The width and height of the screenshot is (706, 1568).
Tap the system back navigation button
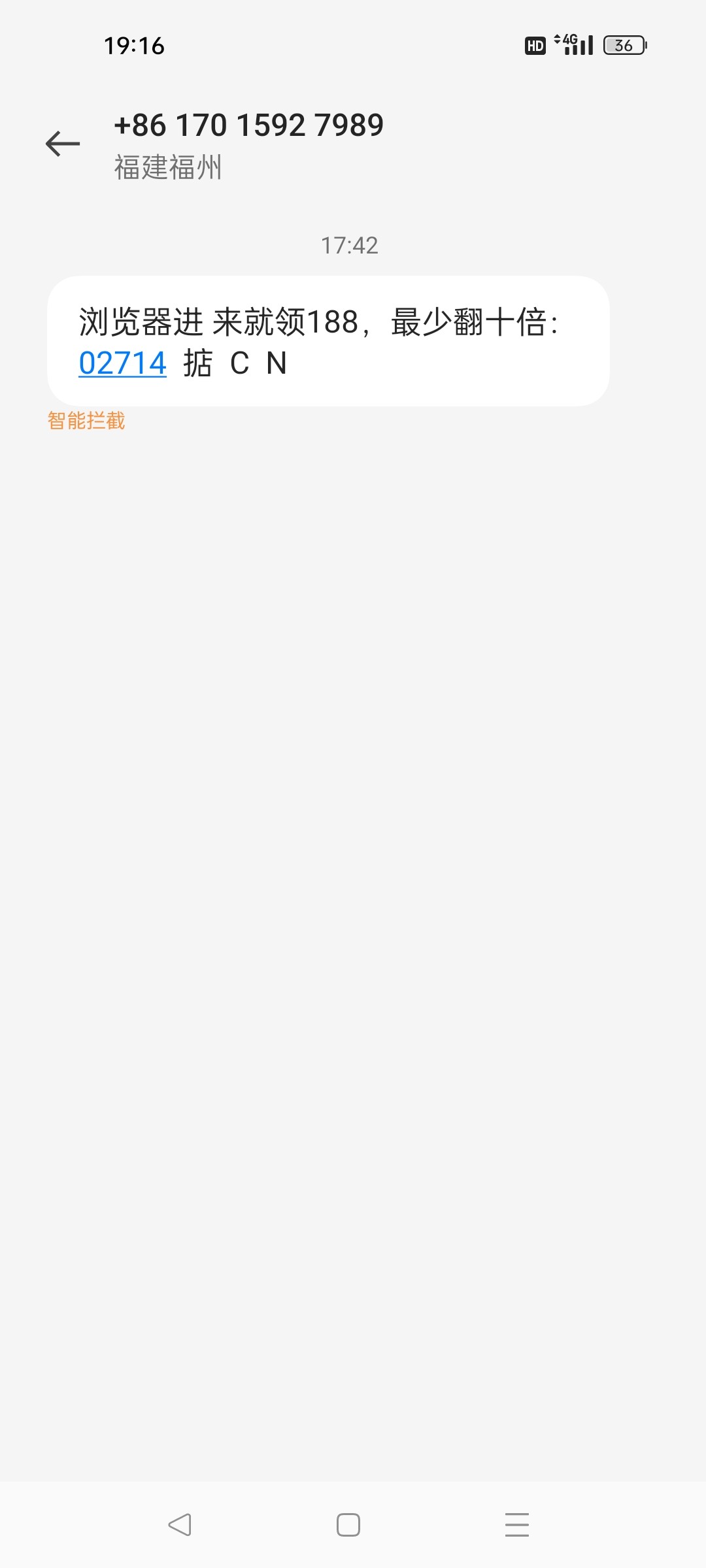click(x=180, y=1525)
